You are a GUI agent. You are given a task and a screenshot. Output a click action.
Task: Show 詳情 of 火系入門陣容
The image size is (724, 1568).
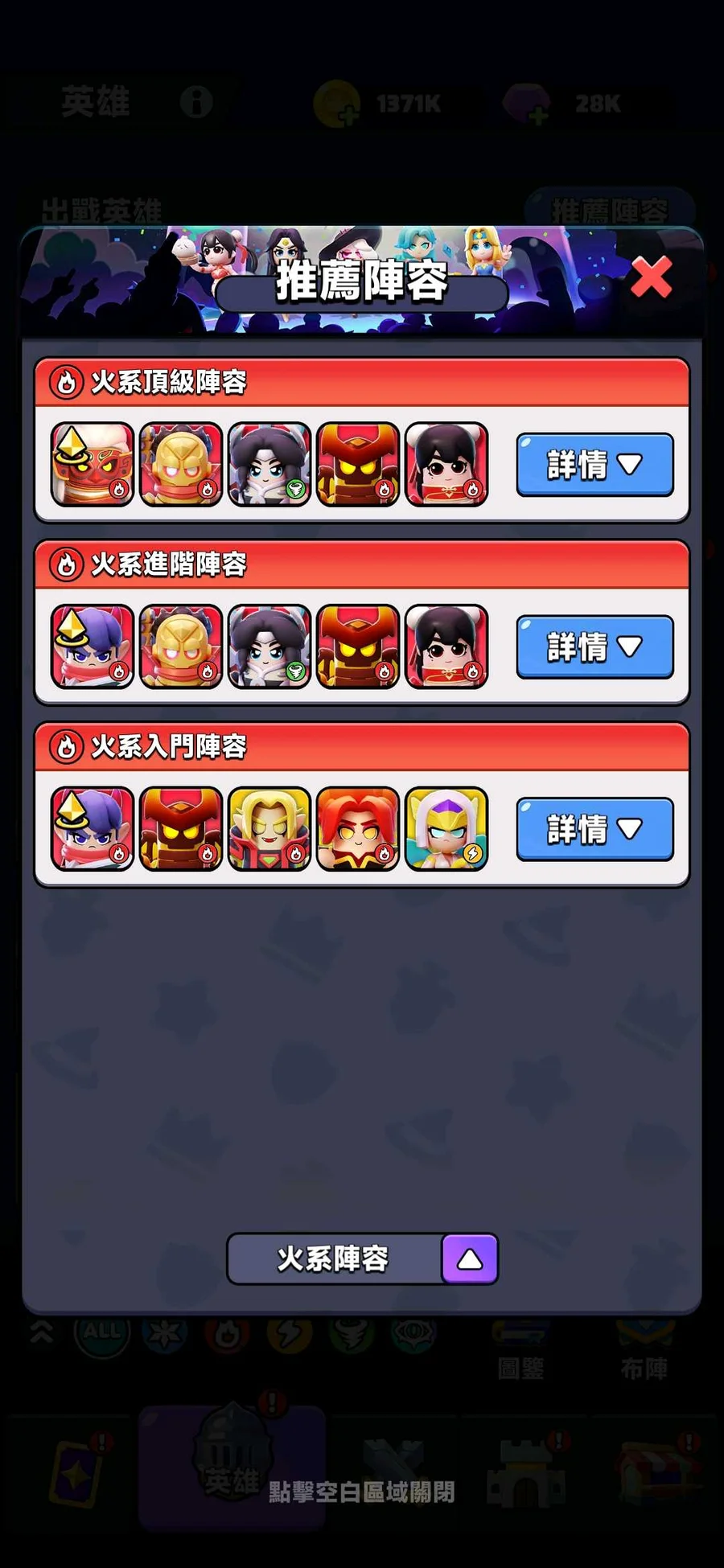coord(594,829)
